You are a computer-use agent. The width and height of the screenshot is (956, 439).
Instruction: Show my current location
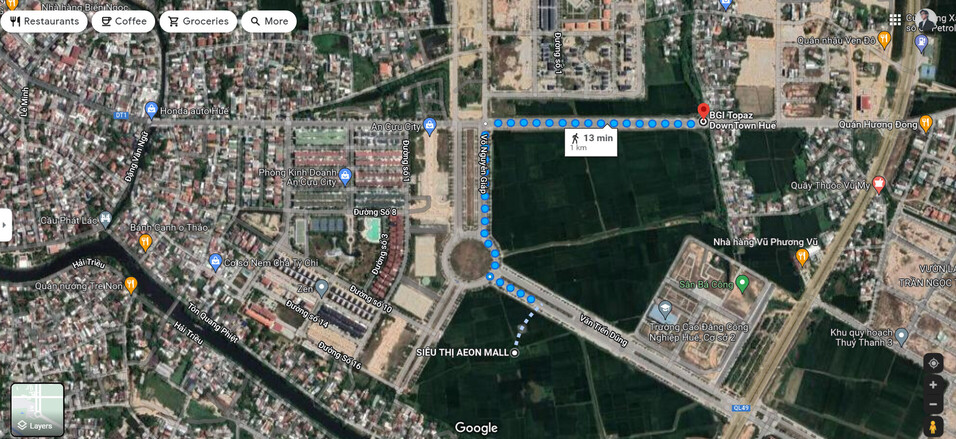tap(933, 363)
